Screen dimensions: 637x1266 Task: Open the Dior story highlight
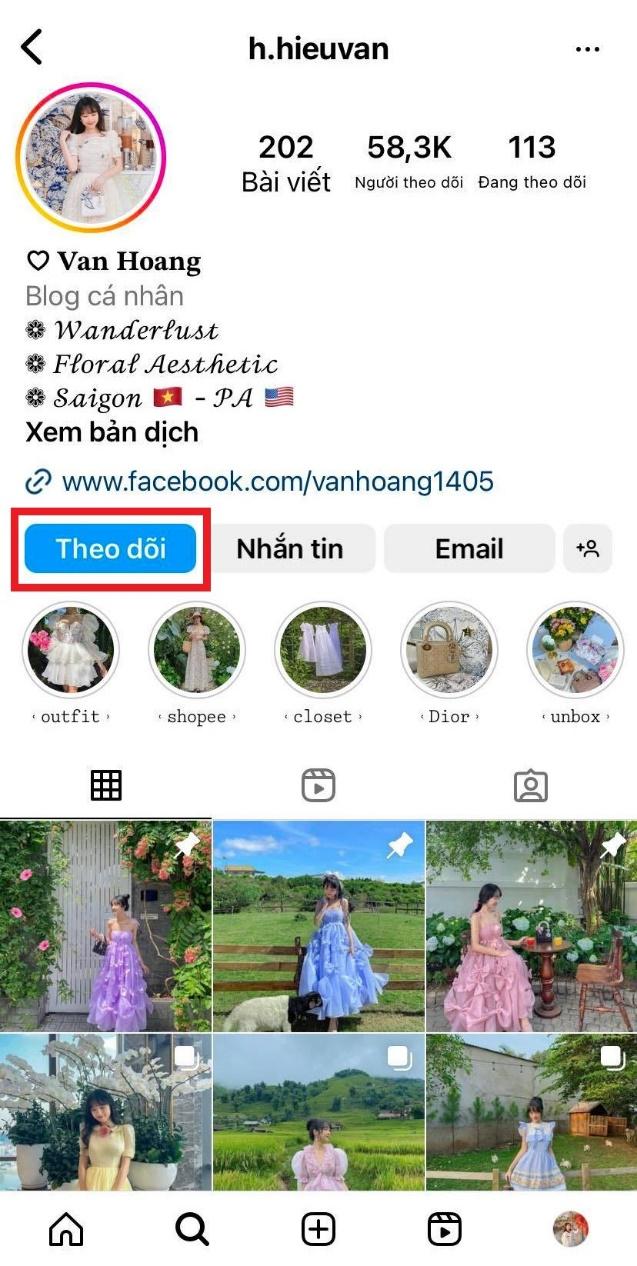(x=447, y=649)
